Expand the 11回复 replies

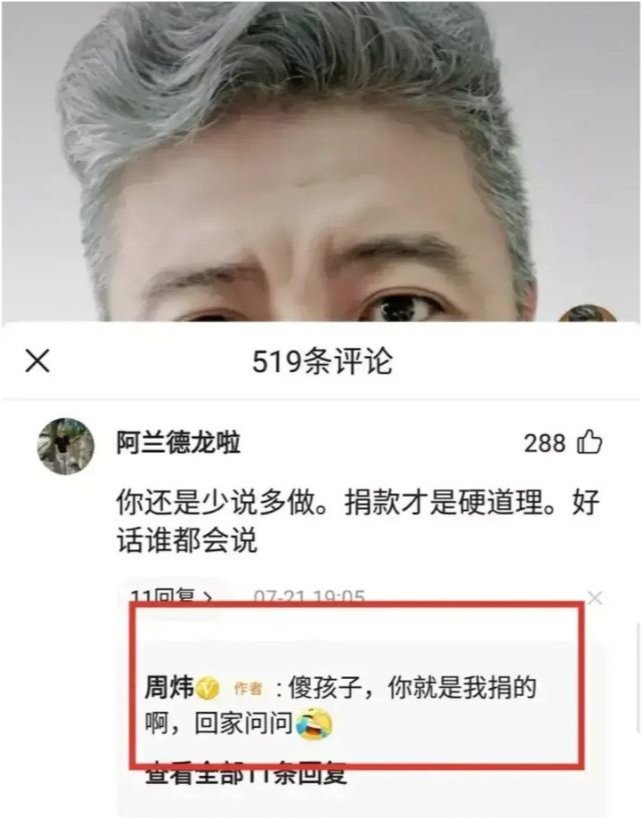pyautogui.click(x=172, y=598)
